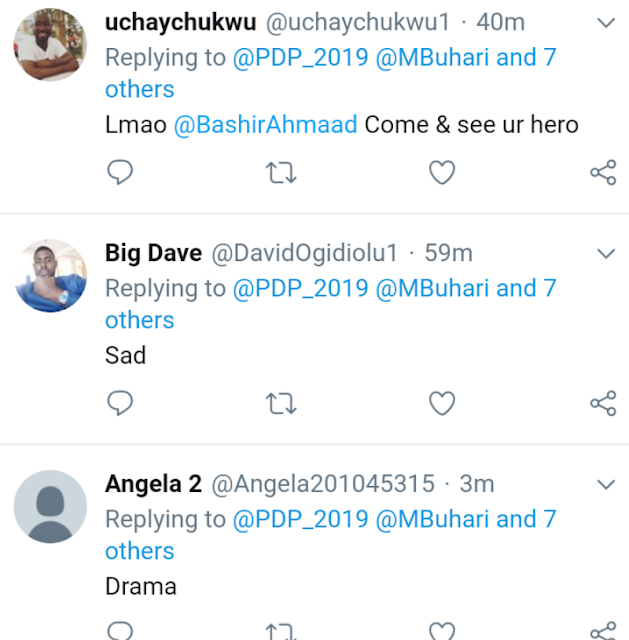Open @PDP_2019 link in Angela 2's reply

click(300, 519)
